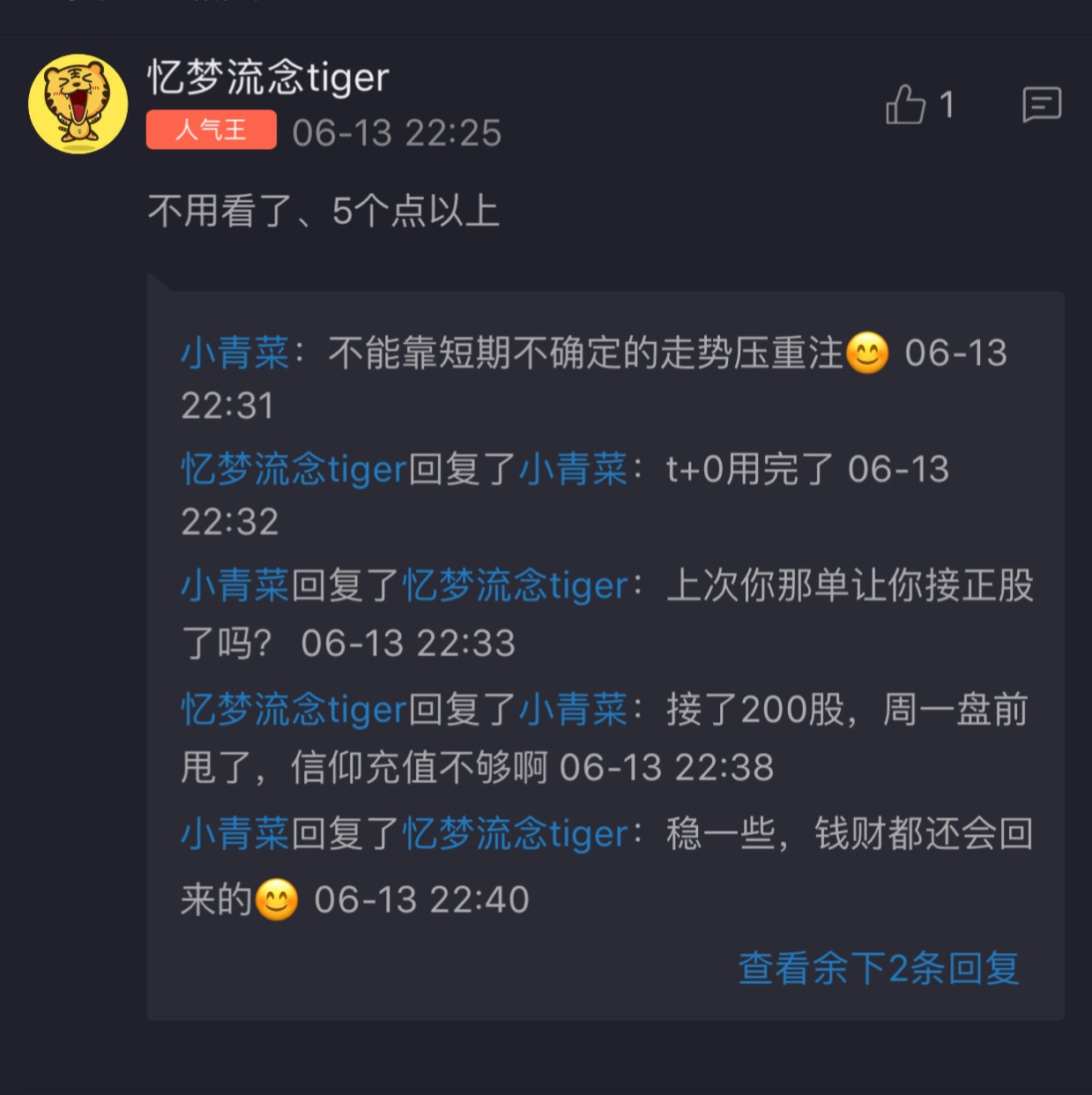Open 小青菜's profile from the first reply
The height and width of the screenshot is (1095, 1092).
tap(234, 354)
